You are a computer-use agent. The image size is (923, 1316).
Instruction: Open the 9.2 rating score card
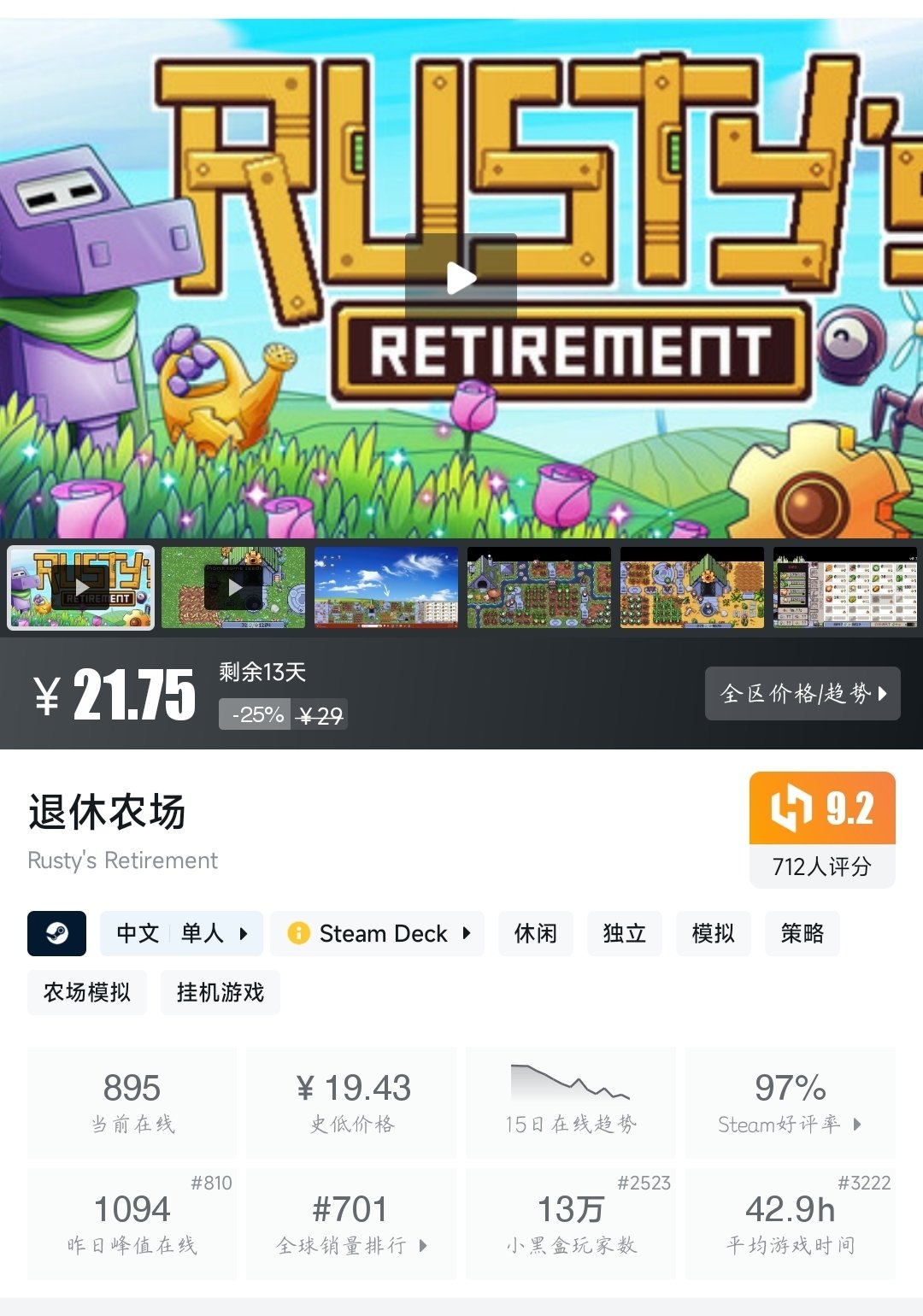pos(821,829)
